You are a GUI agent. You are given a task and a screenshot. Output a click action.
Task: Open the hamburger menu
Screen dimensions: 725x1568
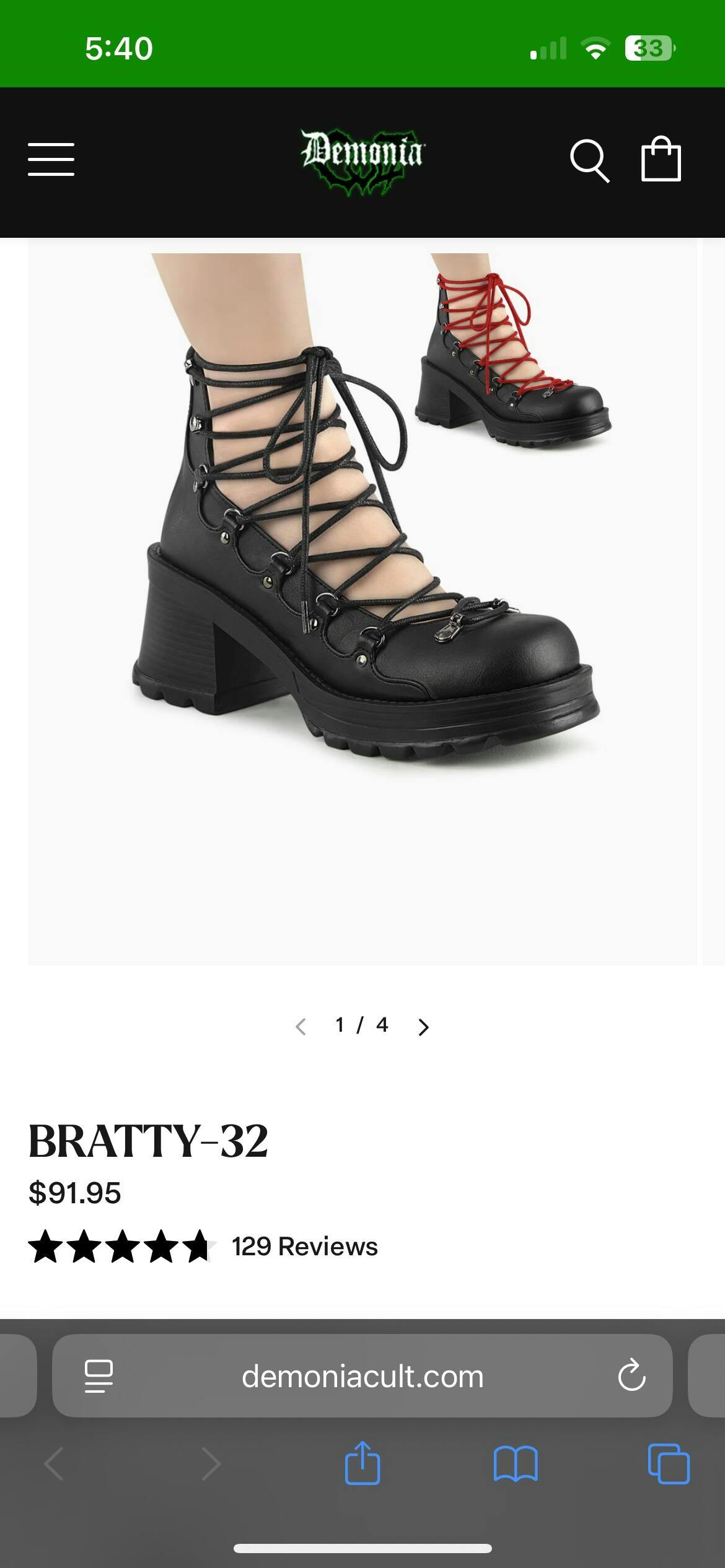[x=51, y=159]
